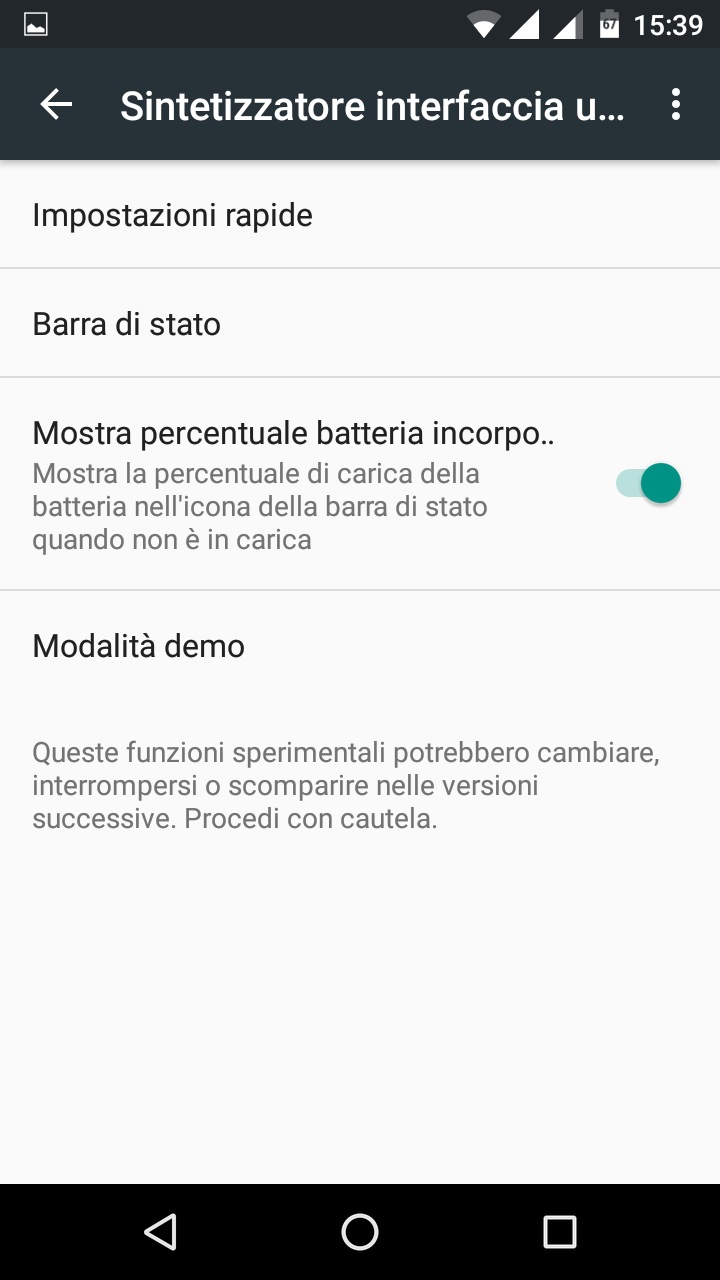Open recent apps from navigation bar
This screenshot has height=1280, width=720.
point(560,1232)
